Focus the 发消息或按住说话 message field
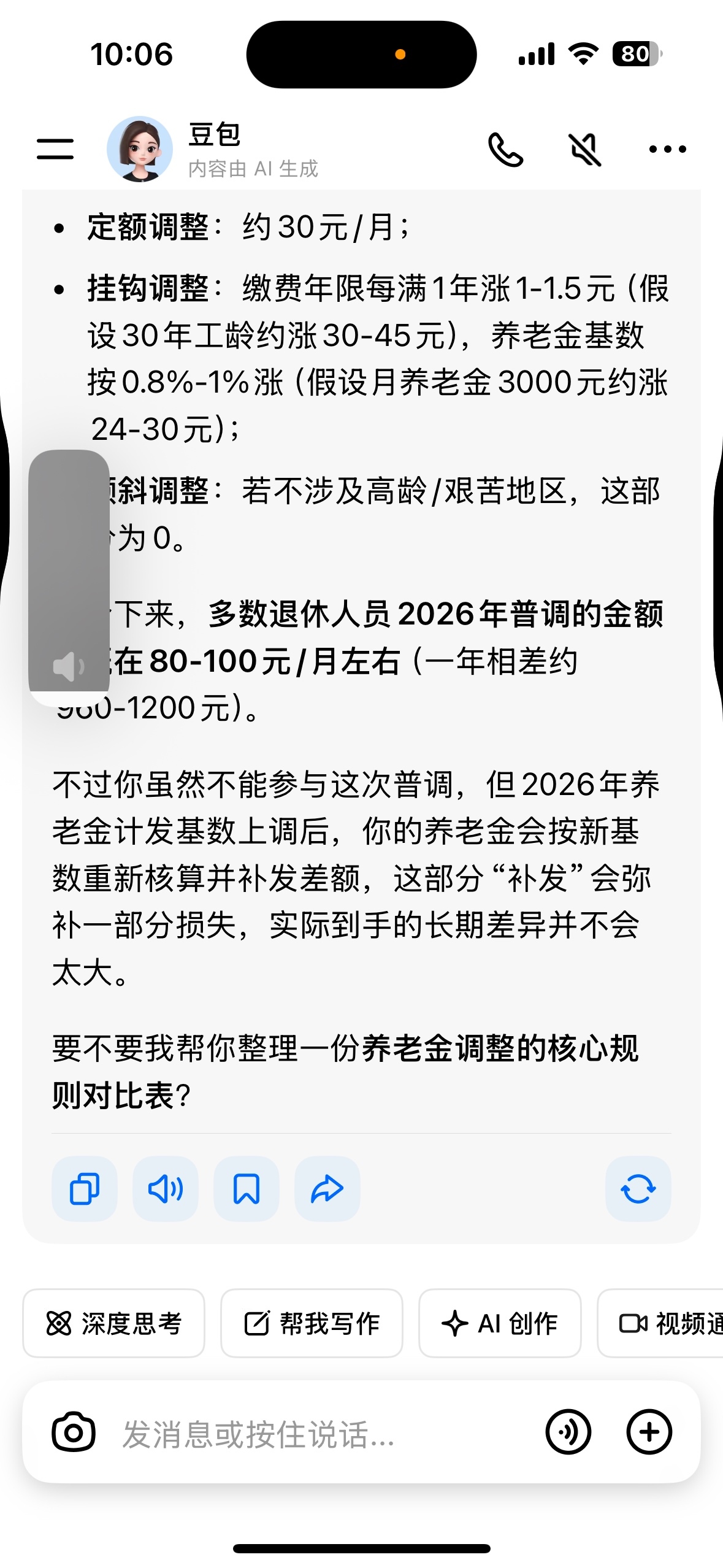Image resolution: width=723 pixels, height=1568 pixels. click(307, 1433)
